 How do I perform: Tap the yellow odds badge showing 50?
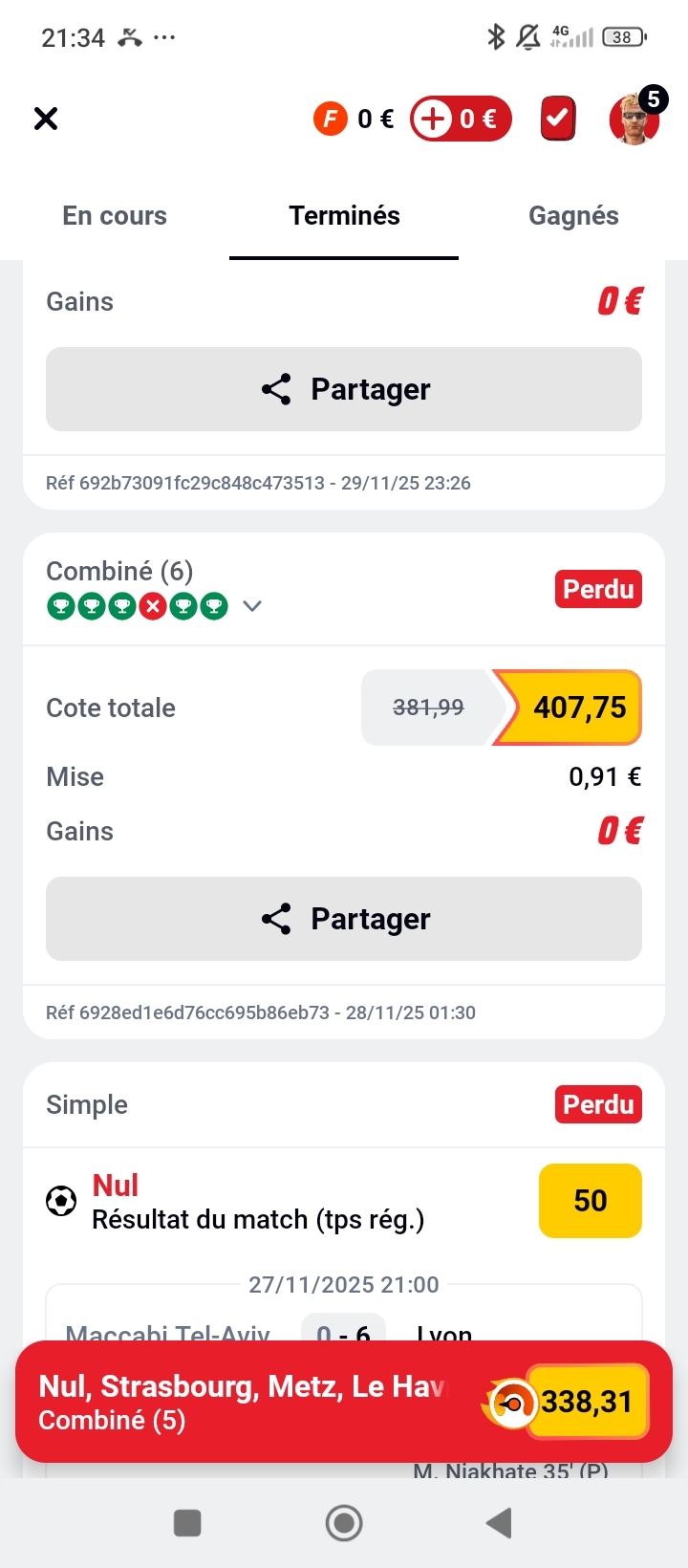tap(590, 1200)
